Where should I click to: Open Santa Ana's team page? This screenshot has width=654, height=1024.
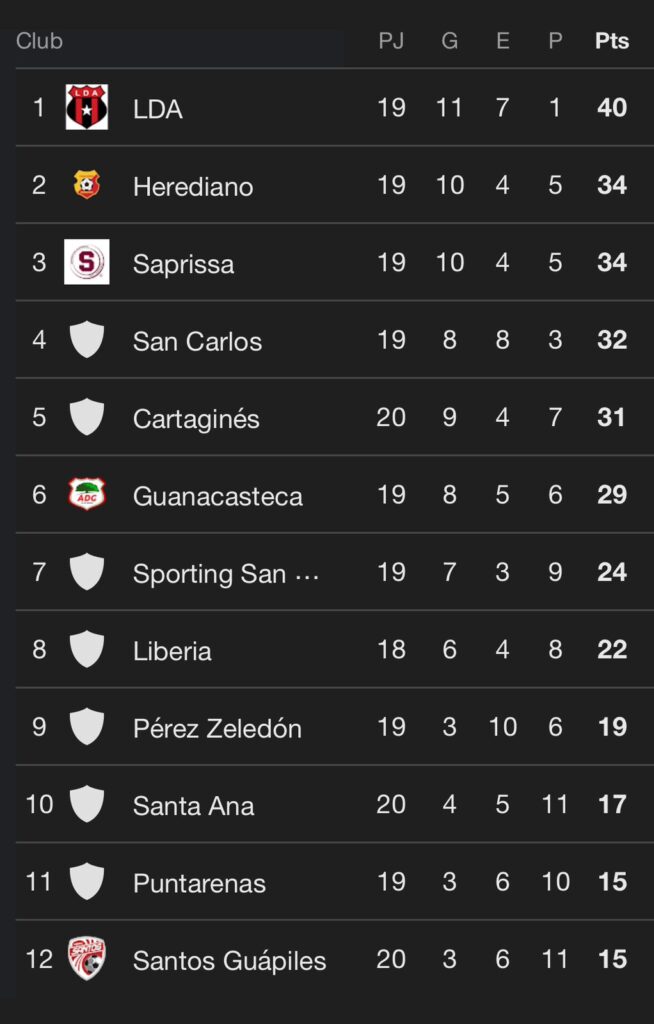click(x=193, y=806)
